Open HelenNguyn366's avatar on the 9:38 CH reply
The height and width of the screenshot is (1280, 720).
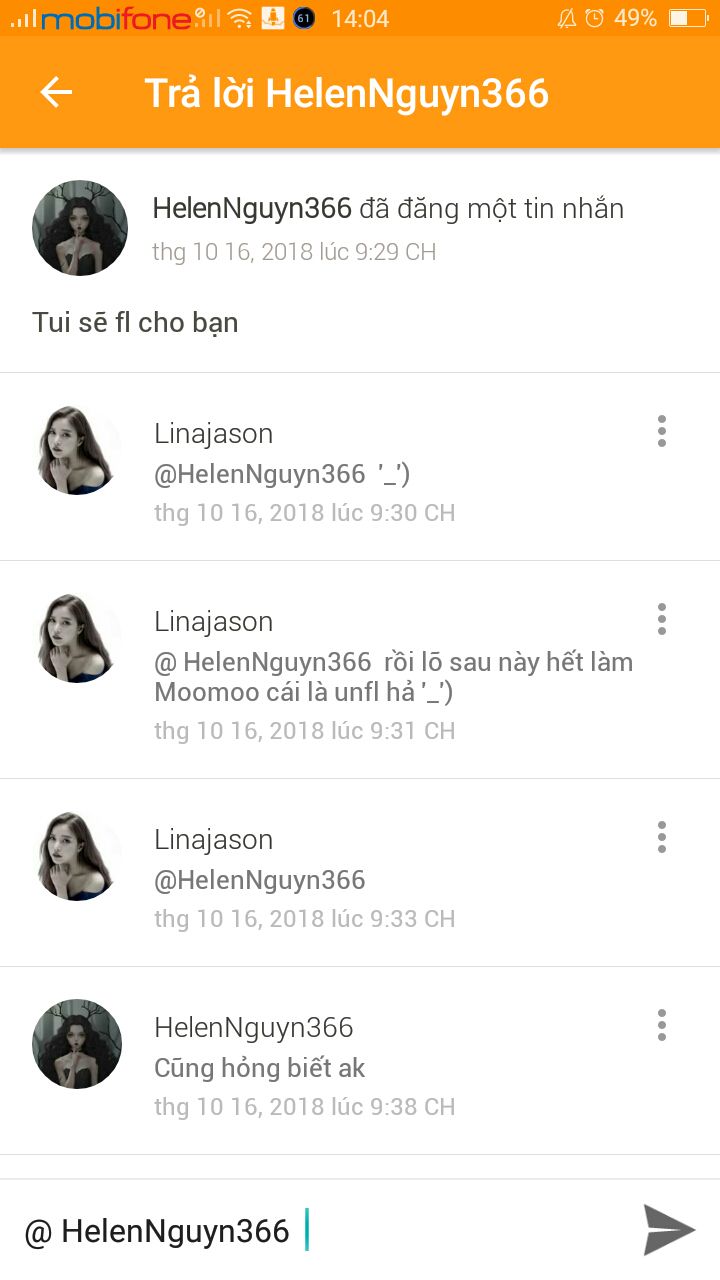click(78, 1044)
